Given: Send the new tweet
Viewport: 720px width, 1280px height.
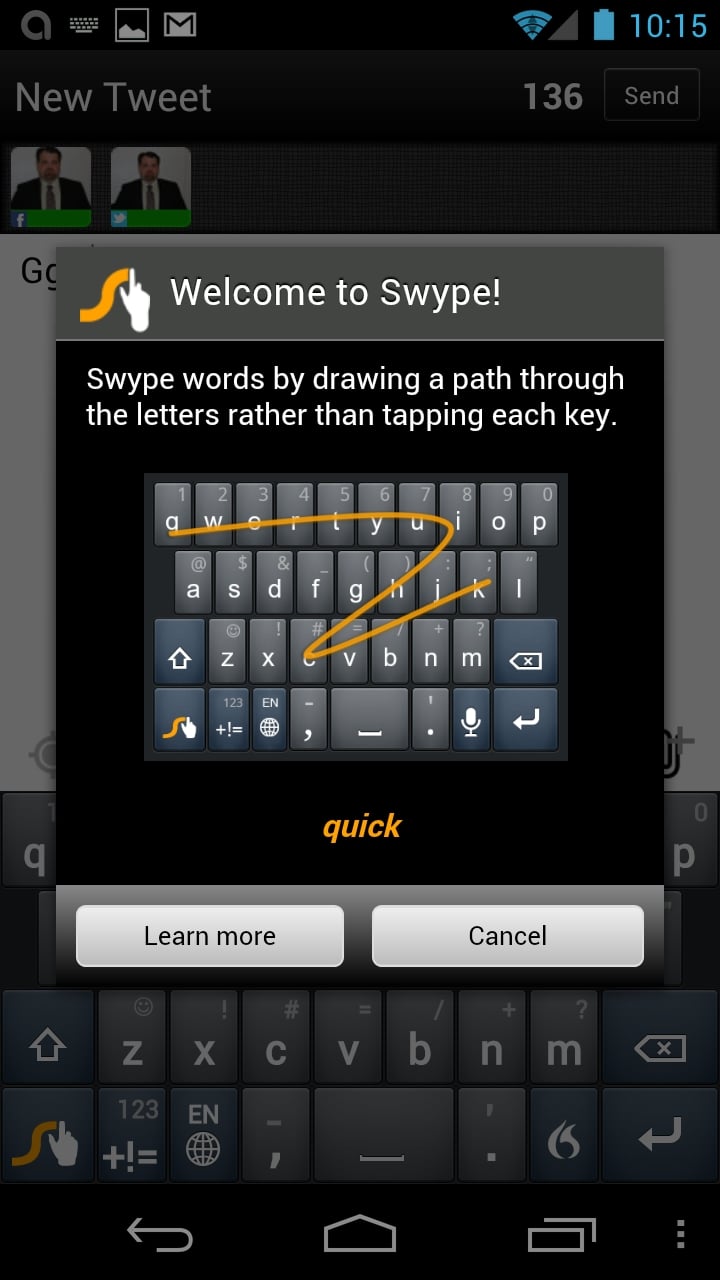Looking at the screenshot, I should pyautogui.click(x=652, y=96).
